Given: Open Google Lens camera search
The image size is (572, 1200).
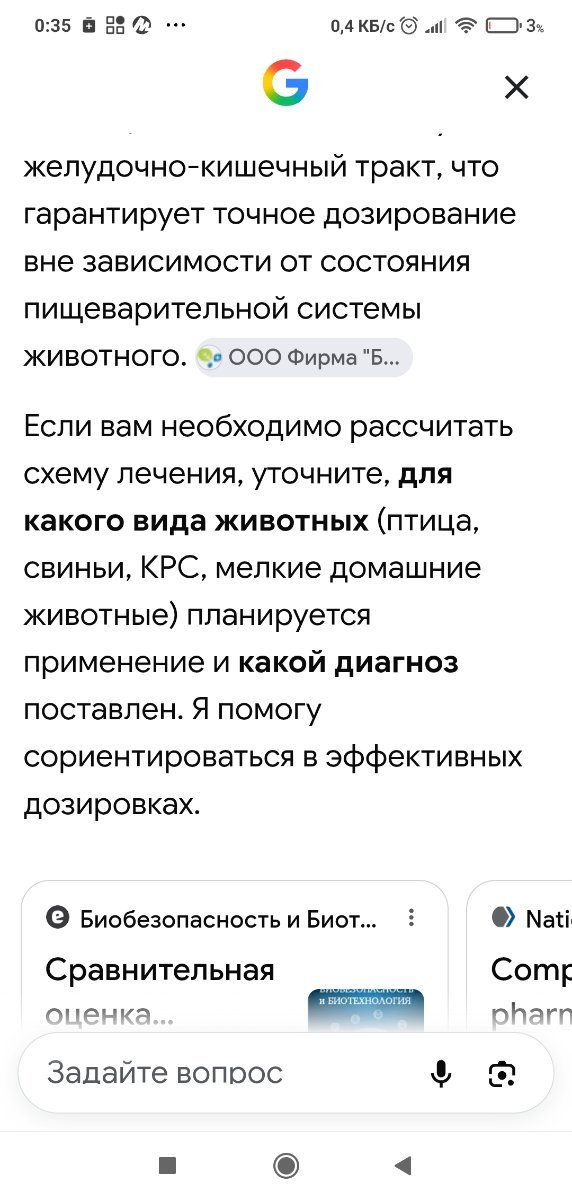Looking at the screenshot, I should [x=501, y=1074].
